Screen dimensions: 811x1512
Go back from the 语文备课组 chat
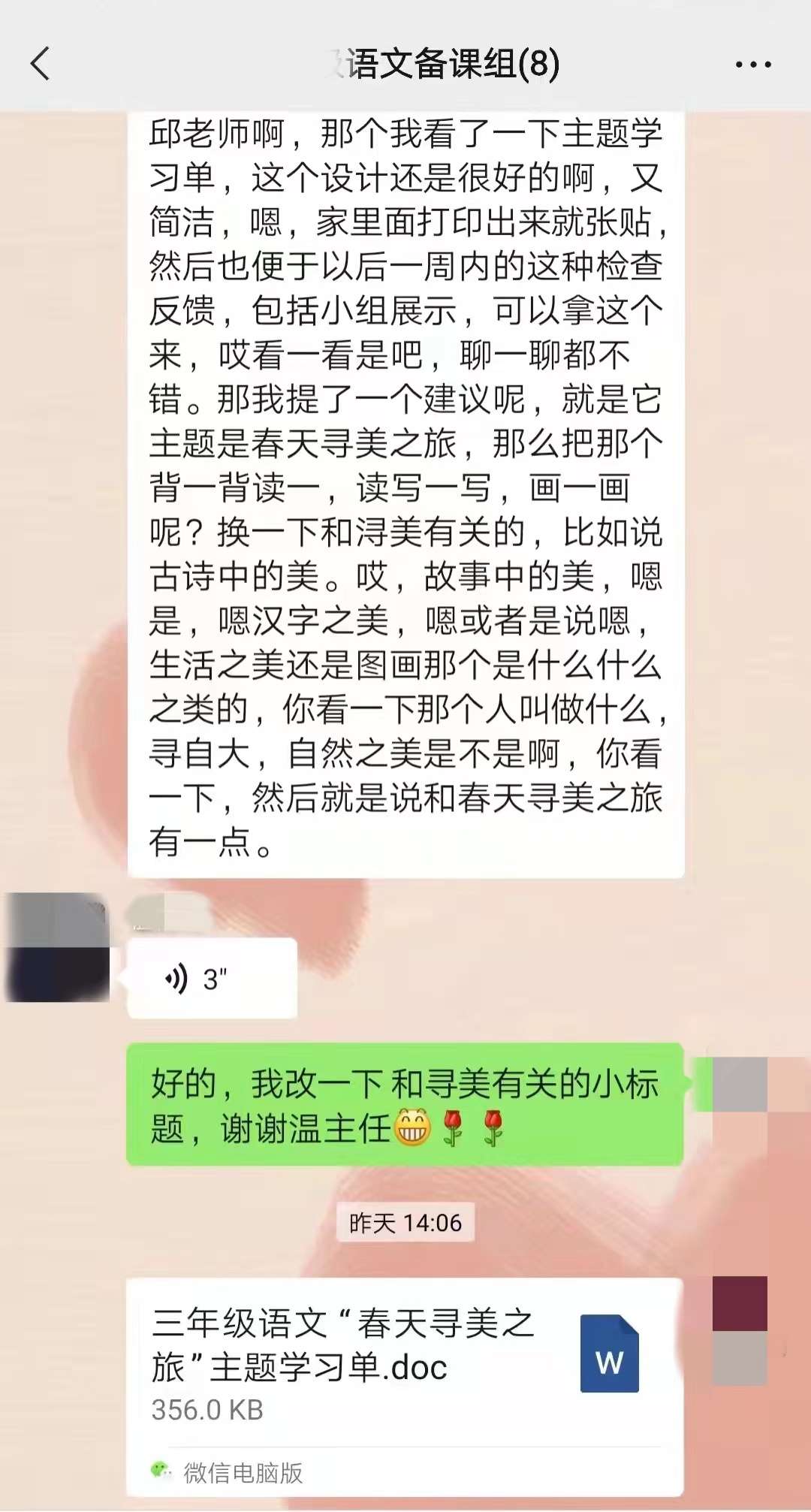coord(41,64)
